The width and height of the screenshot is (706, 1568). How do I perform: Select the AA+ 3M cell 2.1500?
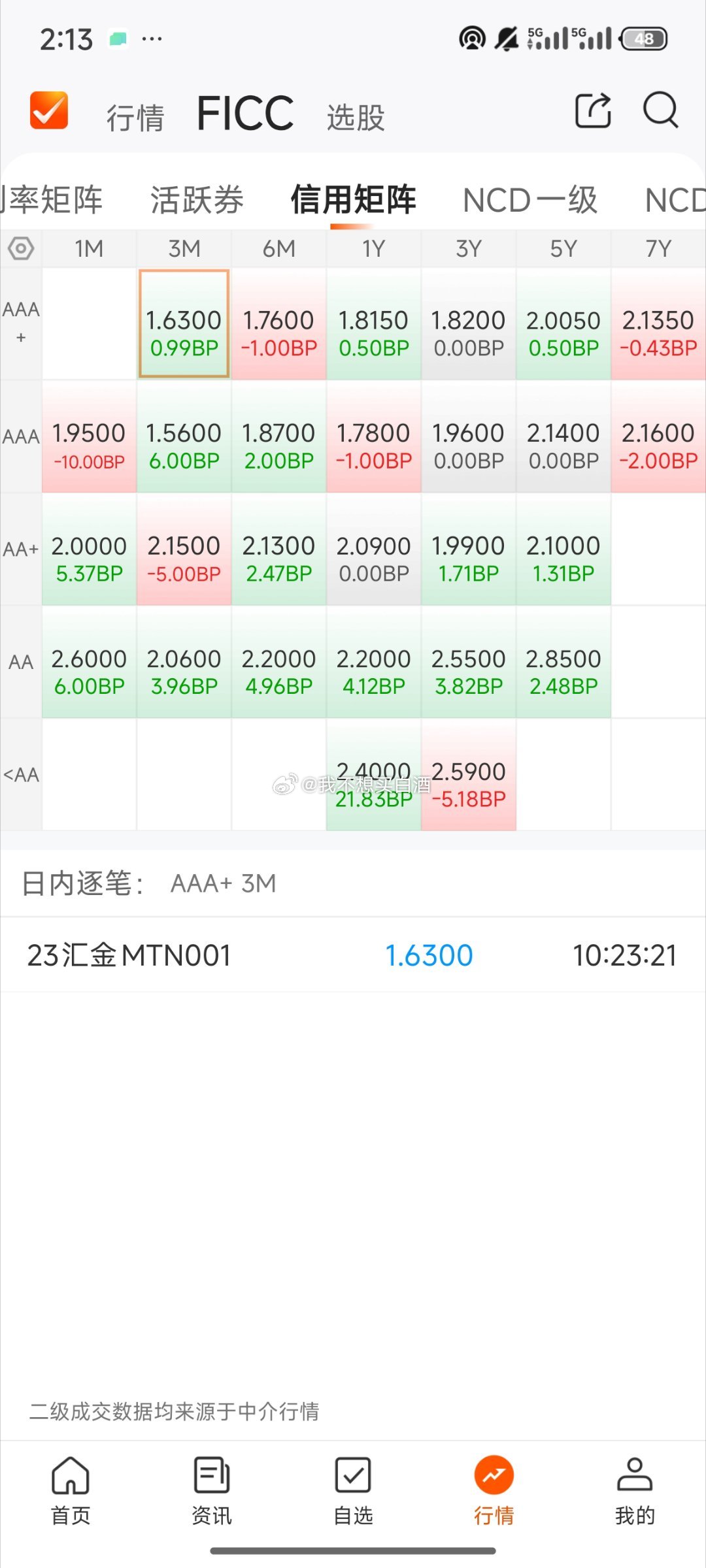(x=184, y=549)
